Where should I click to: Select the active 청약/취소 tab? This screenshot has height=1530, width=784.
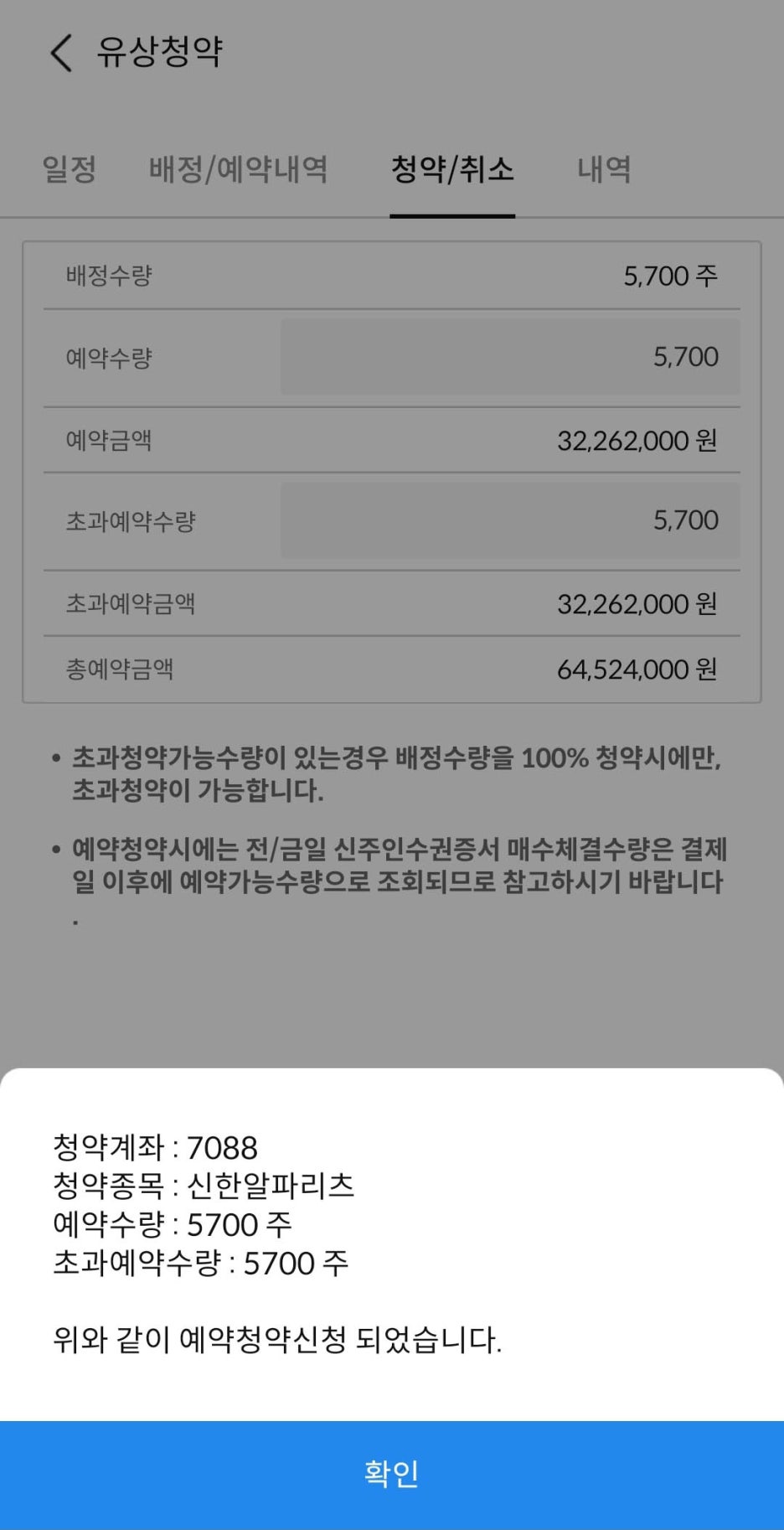452,169
